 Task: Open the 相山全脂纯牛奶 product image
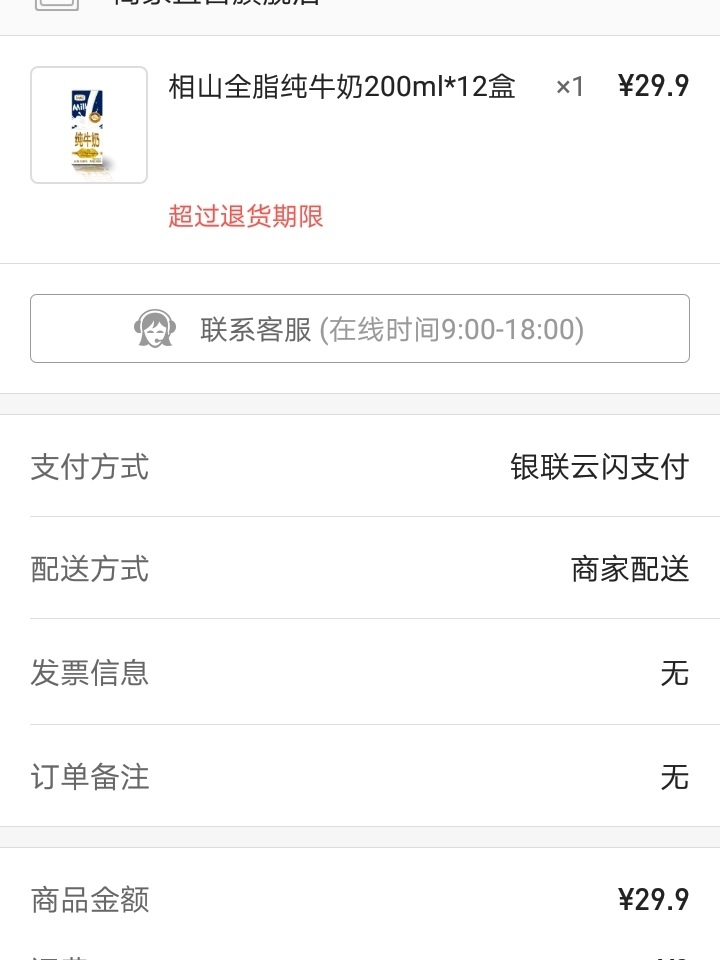click(89, 125)
